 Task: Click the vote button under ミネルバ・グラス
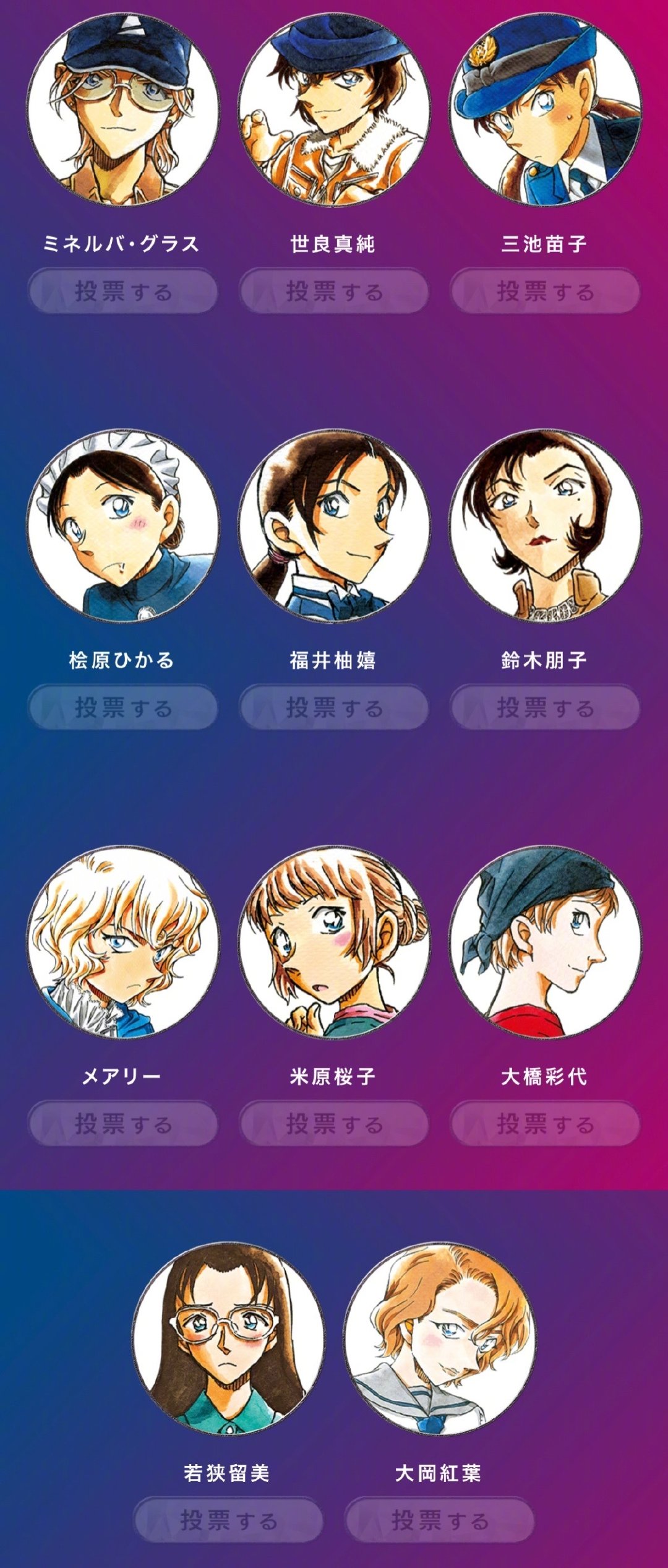122,287
